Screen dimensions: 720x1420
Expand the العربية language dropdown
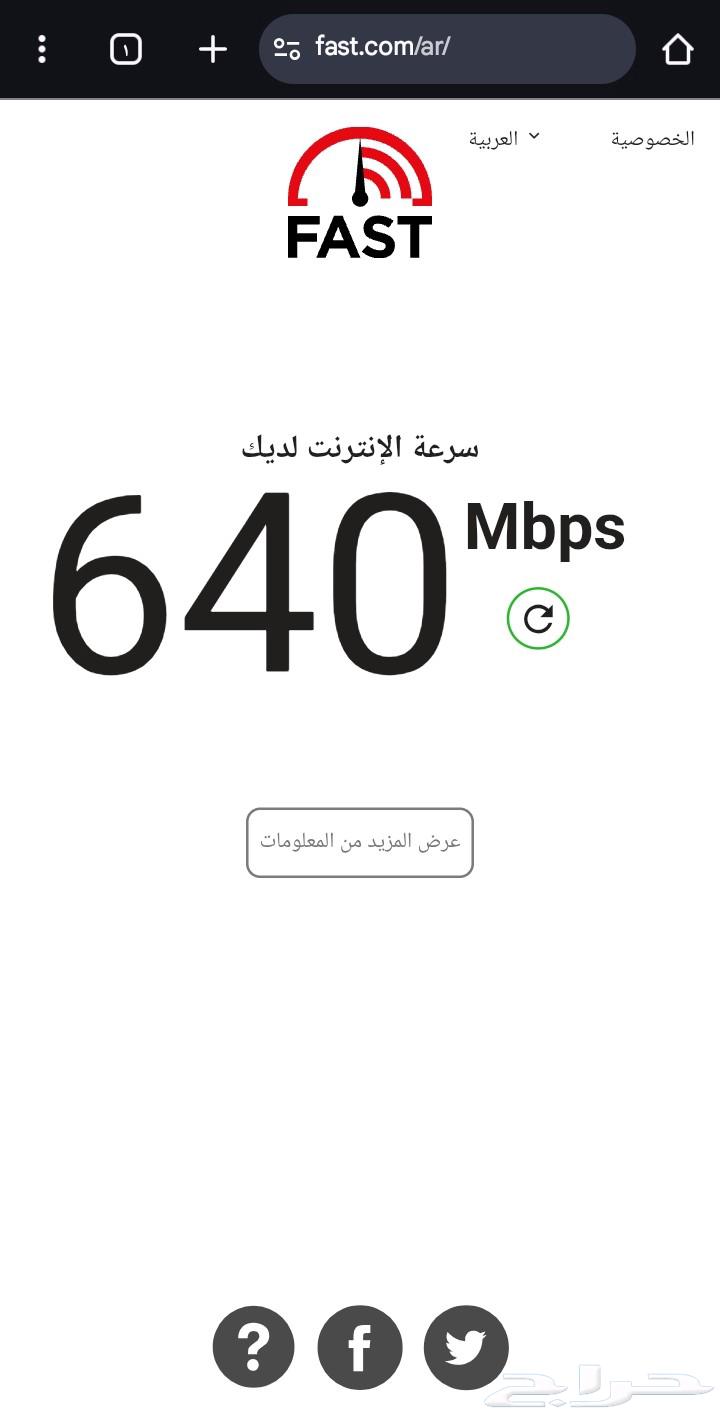(497, 139)
